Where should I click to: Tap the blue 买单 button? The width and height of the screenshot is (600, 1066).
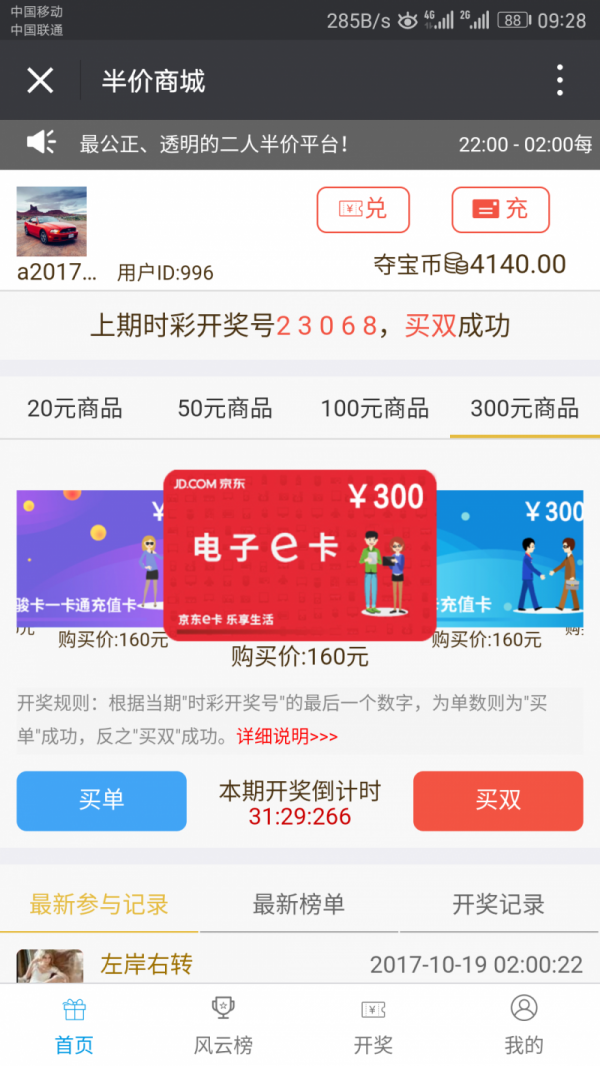[x=101, y=800]
